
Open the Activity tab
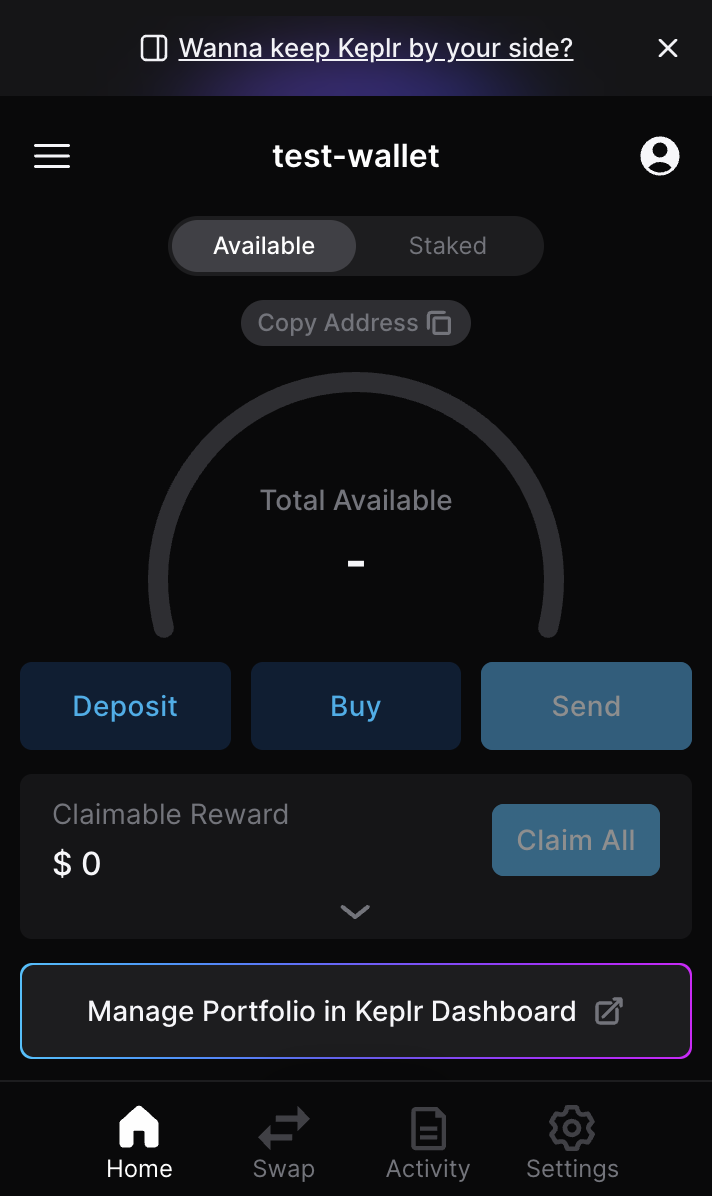coord(428,1142)
